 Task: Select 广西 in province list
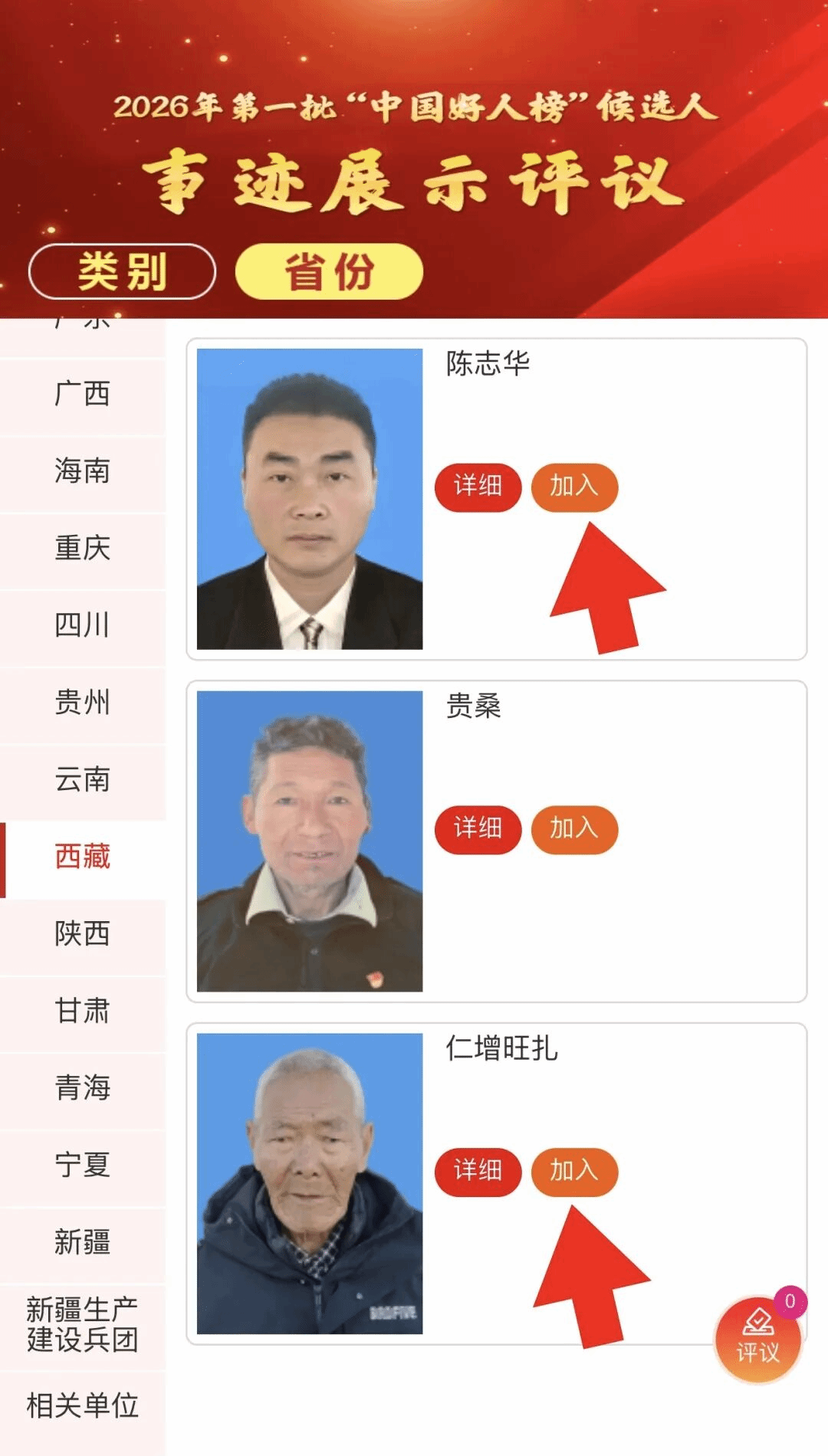tap(82, 394)
